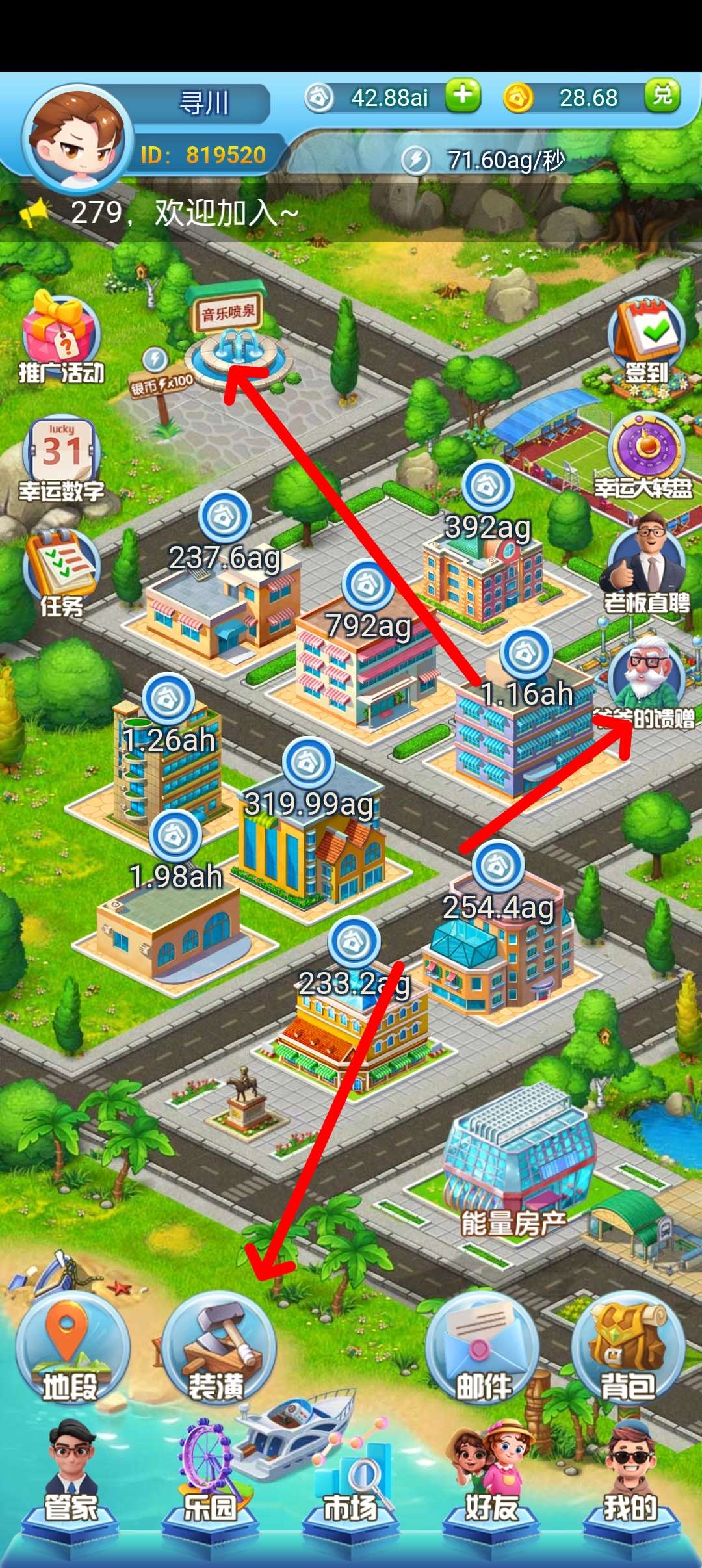Open 背包 backpack inventory
Viewport: 702px width, 1568px height.
[628, 1347]
